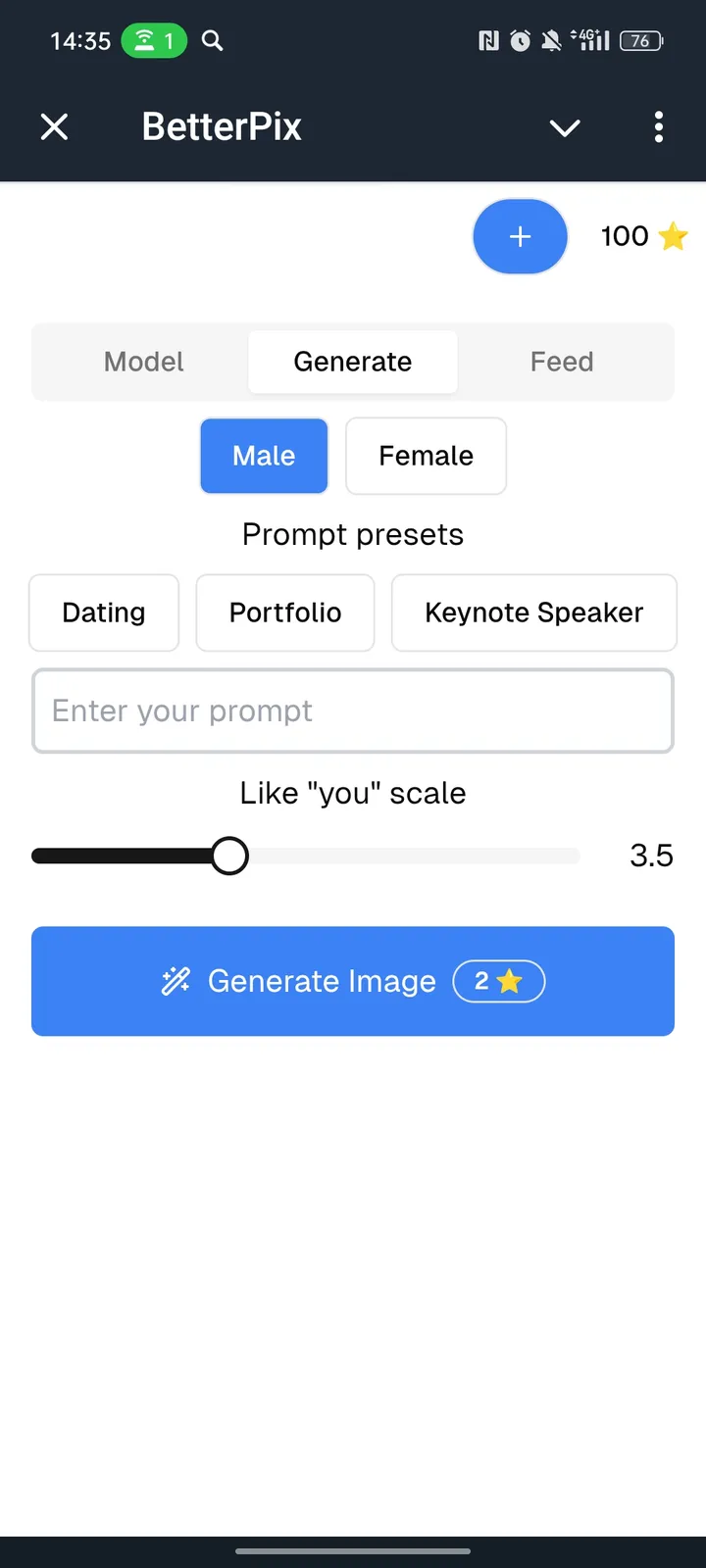Apply the Keynote Speaker prompt preset
Viewport: 706px width, 1568px height.
point(533,612)
